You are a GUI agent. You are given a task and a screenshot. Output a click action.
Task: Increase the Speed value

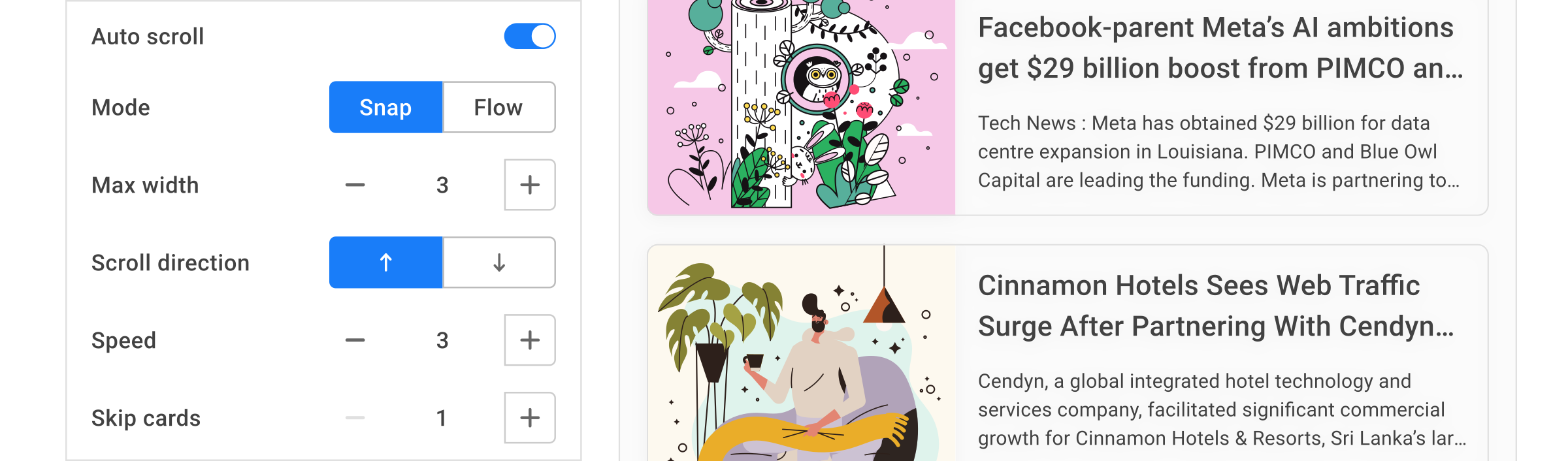pos(529,340)
